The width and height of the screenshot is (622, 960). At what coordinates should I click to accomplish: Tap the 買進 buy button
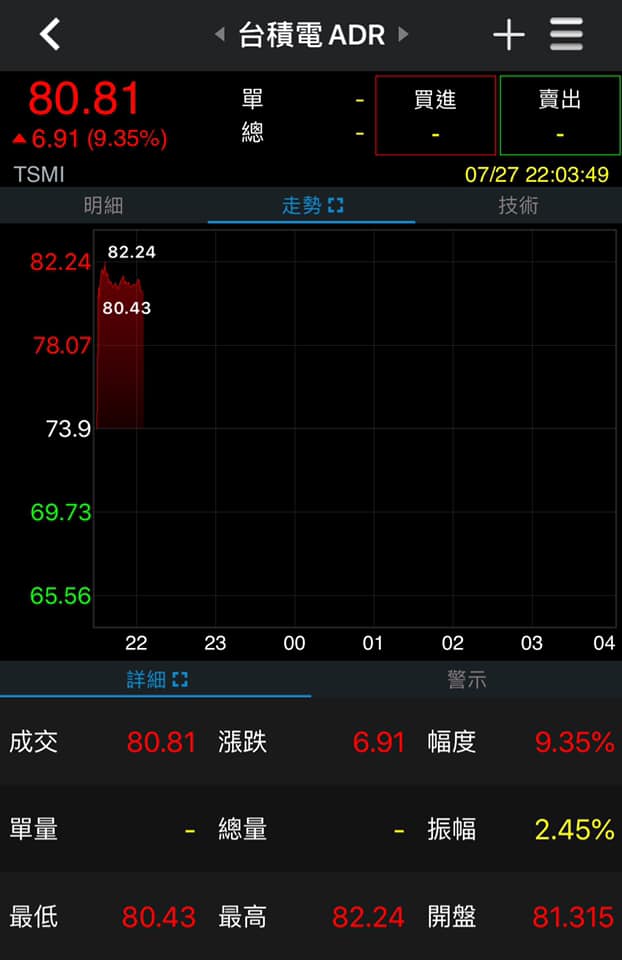435,115
